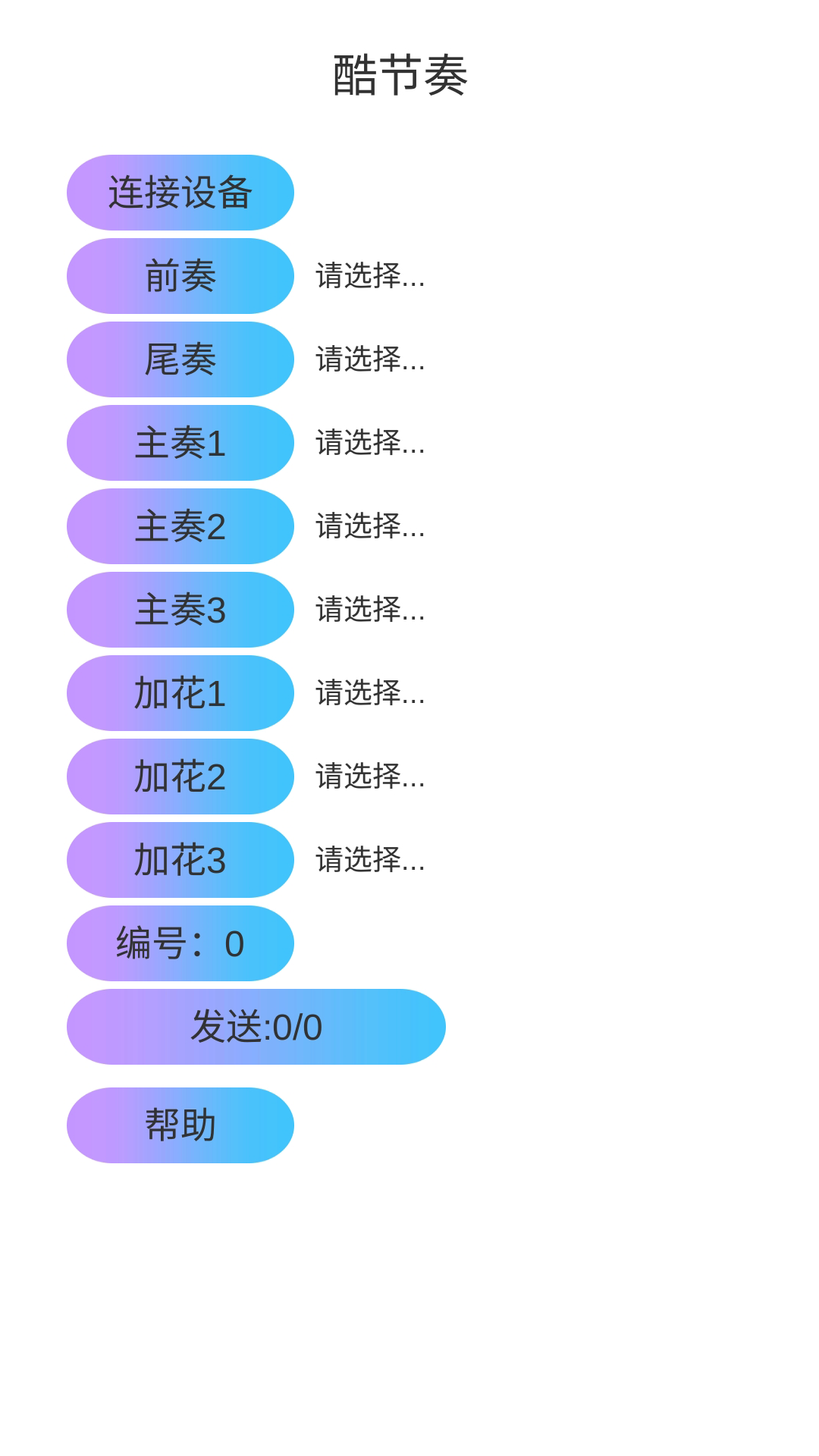Select the 主奏3 button
This screenshot has width=819, height=1456.
pos(180,610)
